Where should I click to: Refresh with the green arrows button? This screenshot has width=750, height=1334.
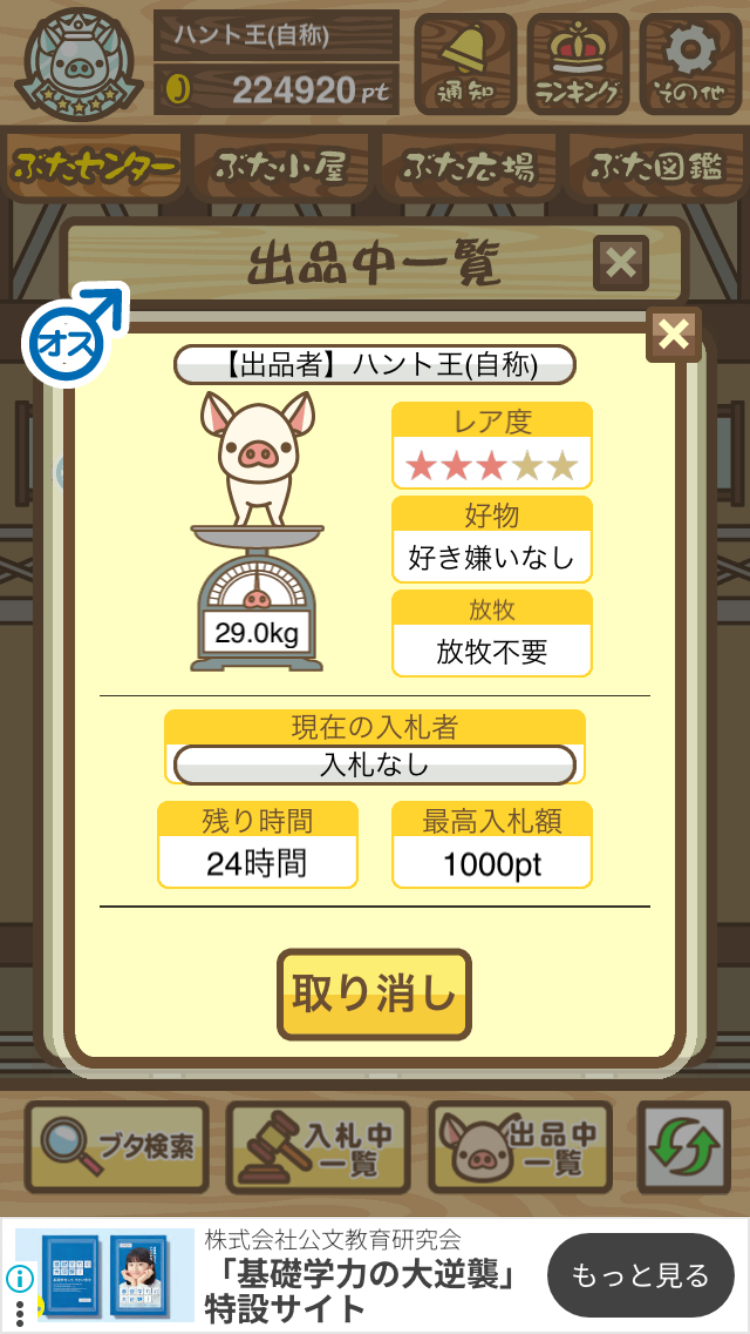(x=684, y=1147)
